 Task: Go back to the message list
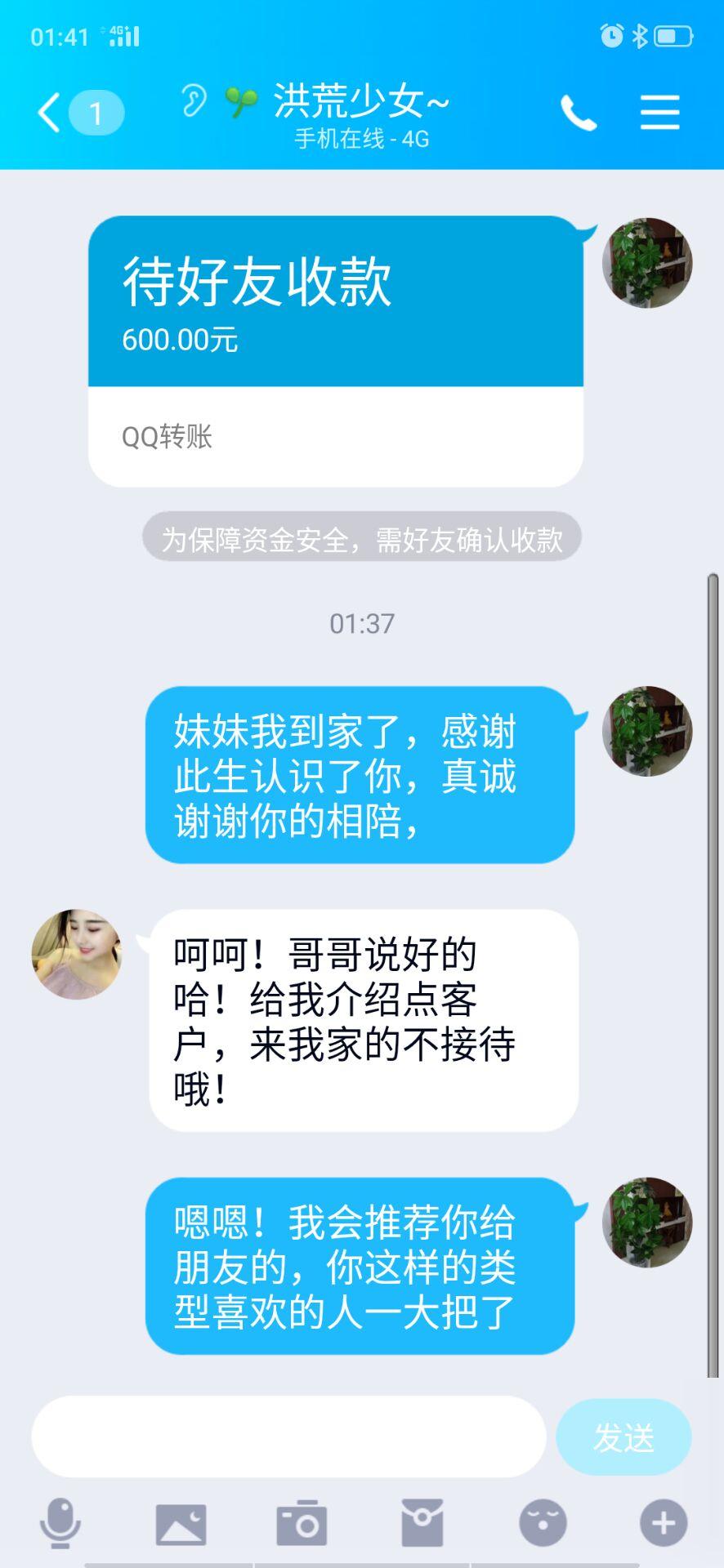tap(51, 113)
